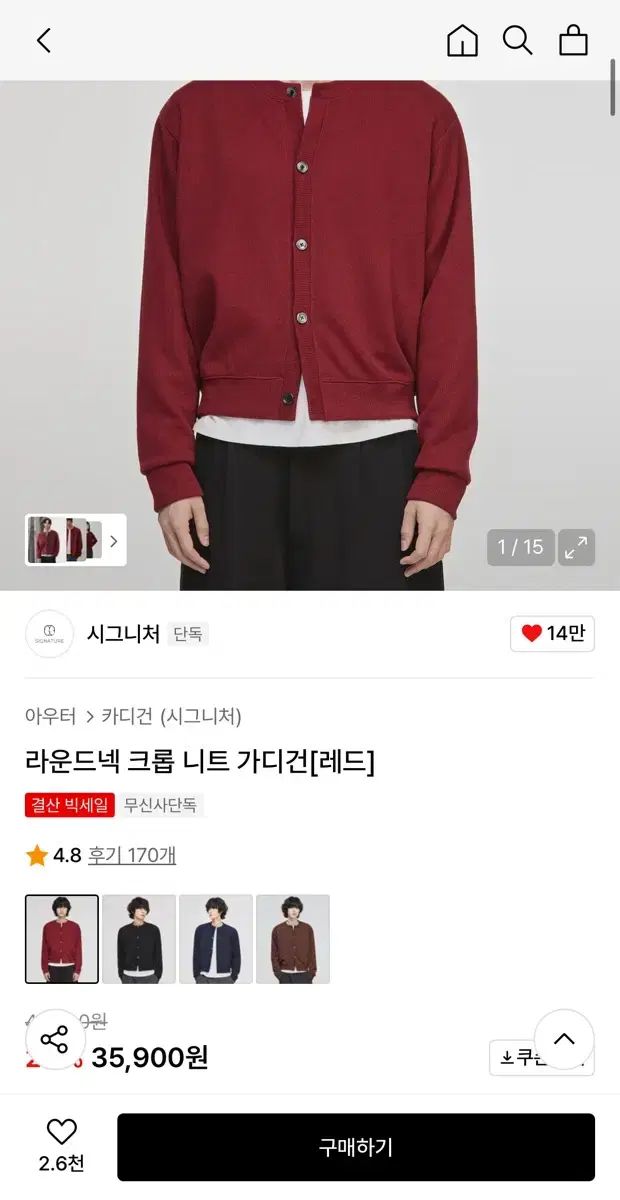620x1200 pixels.
Task: Select the black cardigan color option
Action: coord(139,939)
